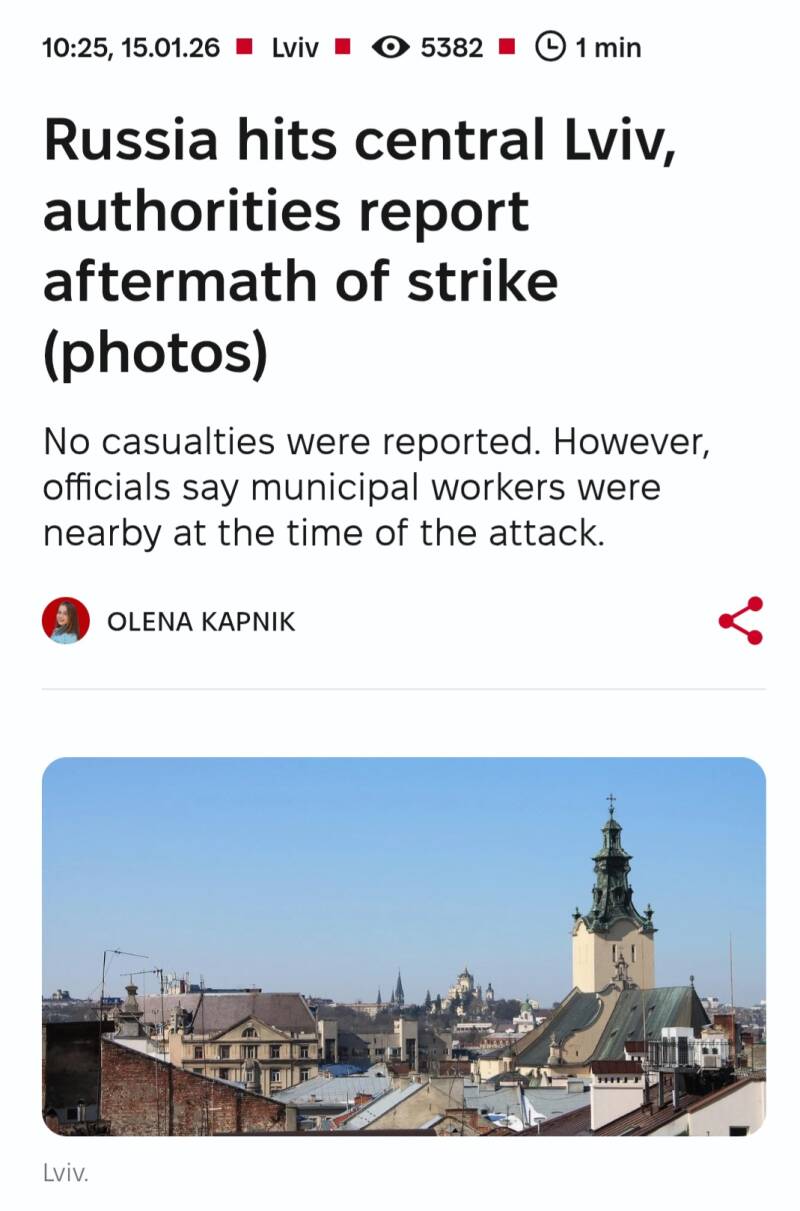Open author Olena Kapnik's profile
The width and height of the screenshot is (800, 1211).
200,621
